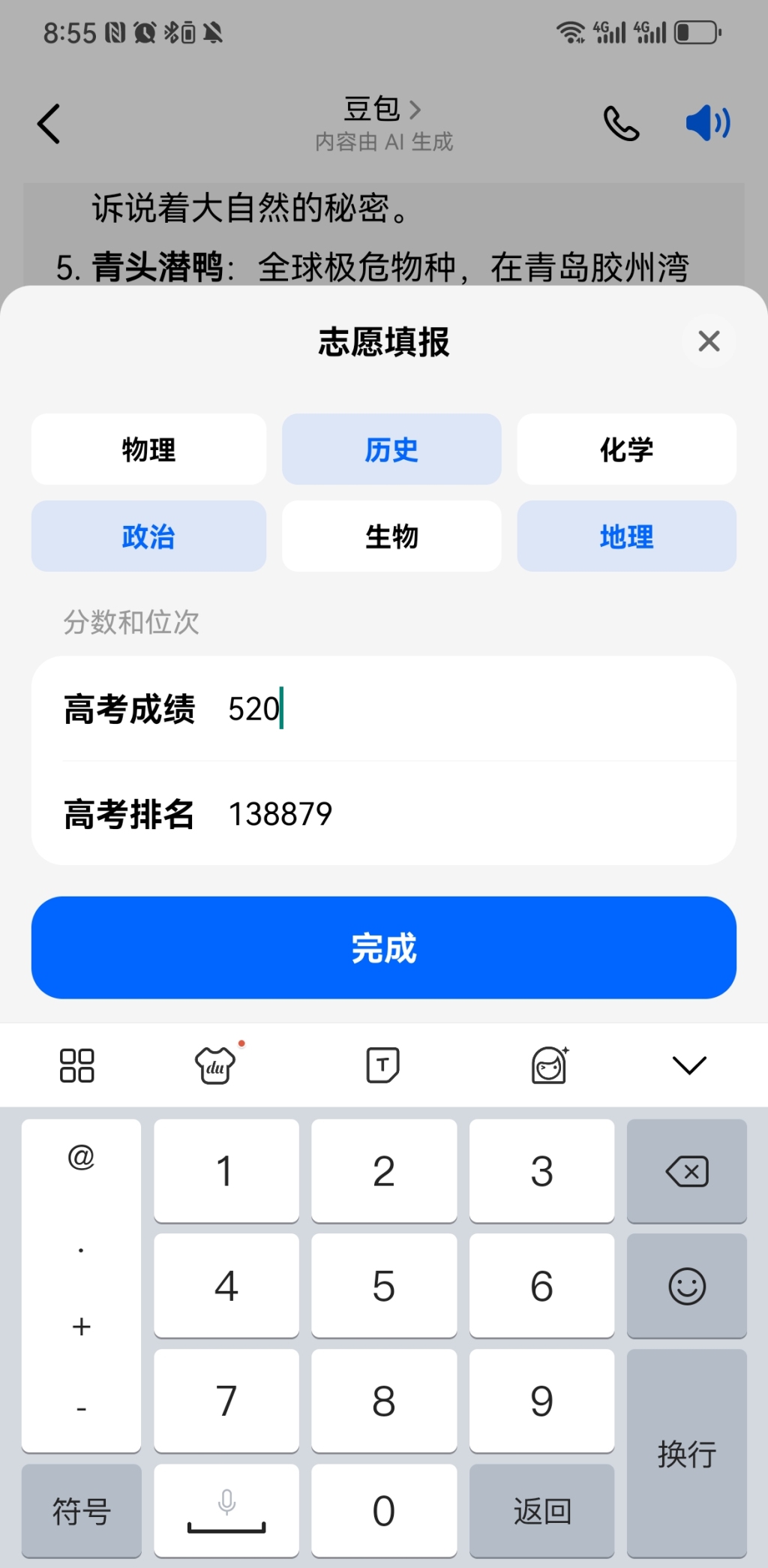Open the keyboard emoji smiley key
The image size is (768, 1568).
pyautogui.click(x=687, y=1286)
